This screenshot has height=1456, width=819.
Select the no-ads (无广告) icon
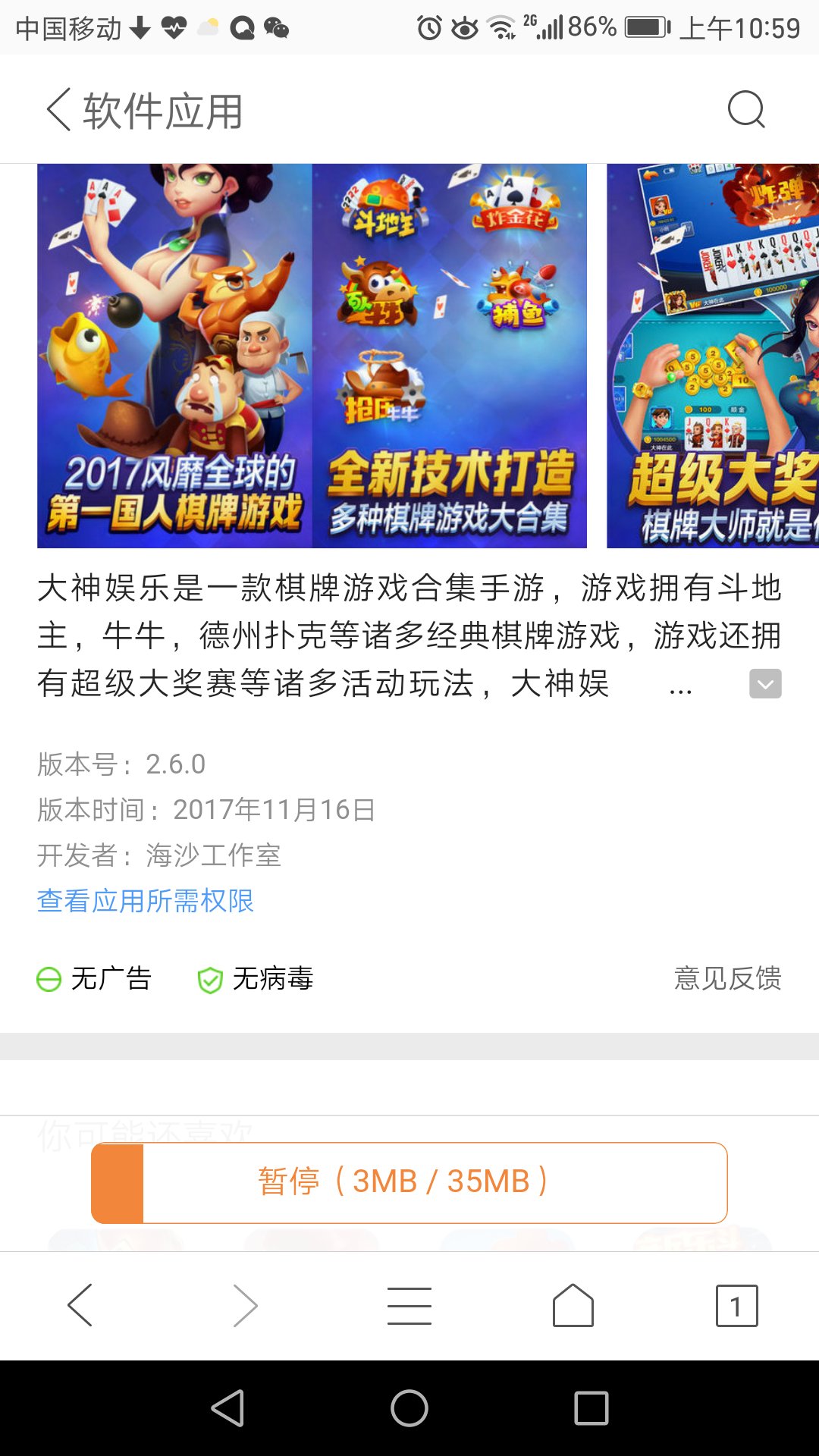pos(49,979)
